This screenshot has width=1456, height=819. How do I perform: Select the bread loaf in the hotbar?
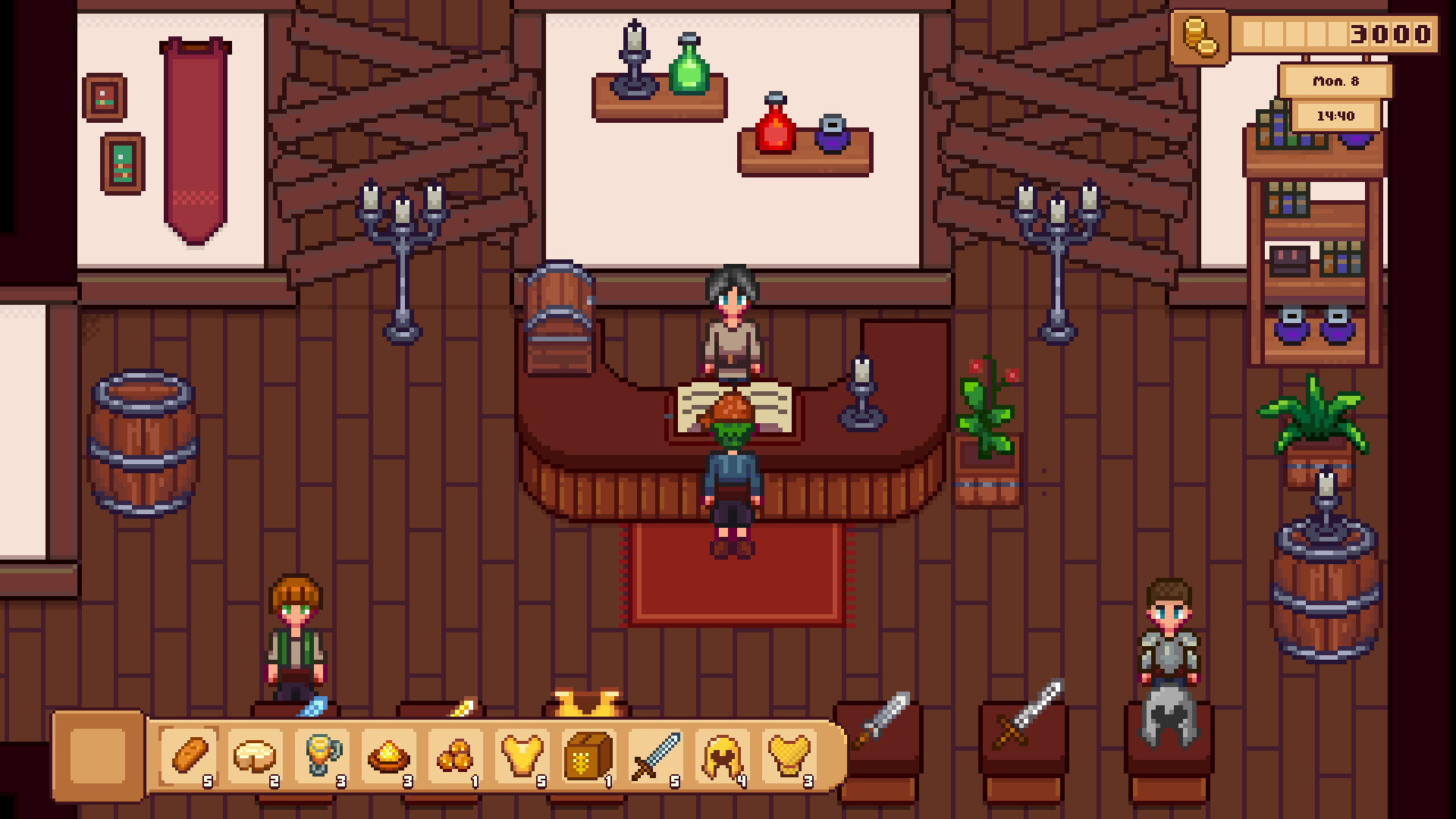pos(189,756)
